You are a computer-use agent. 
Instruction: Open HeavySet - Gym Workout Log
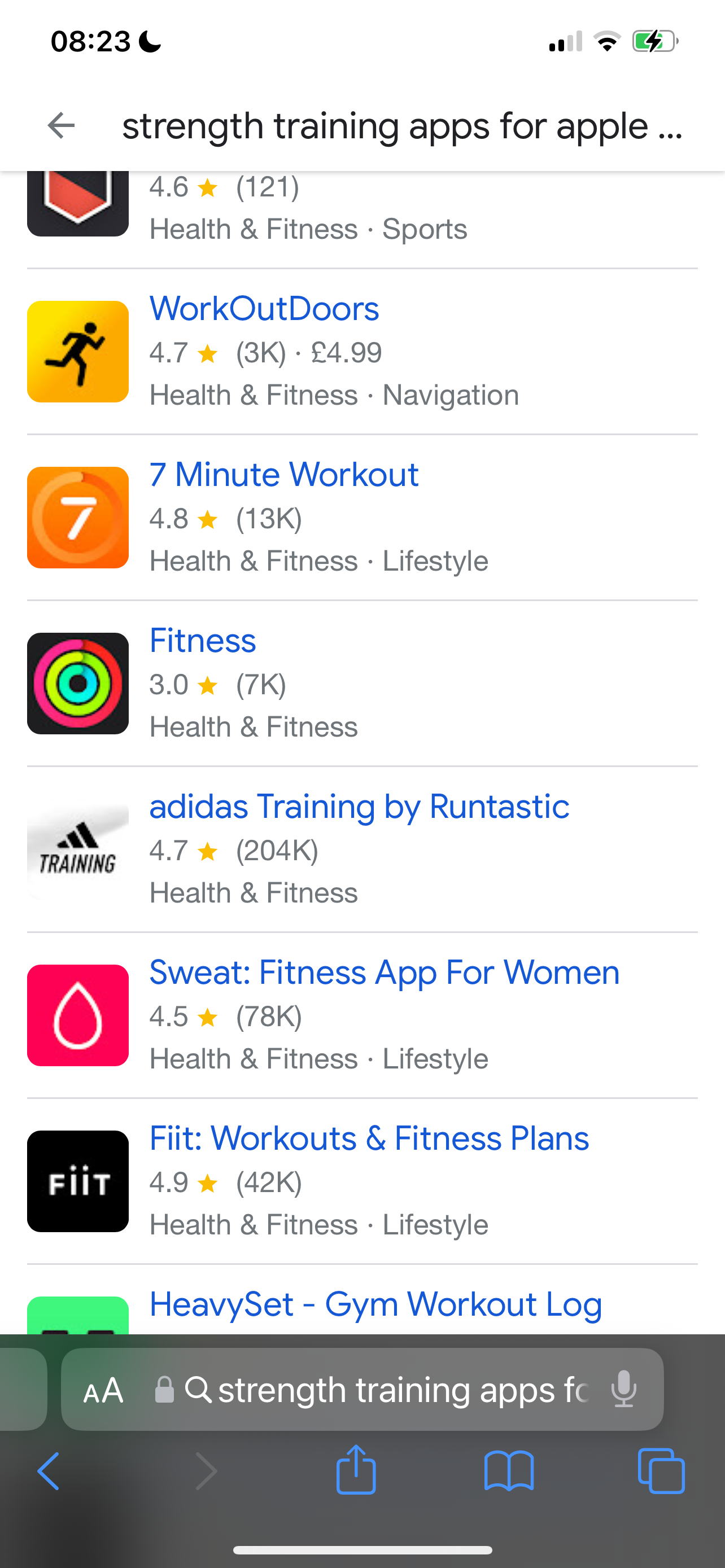(375, 1304)
